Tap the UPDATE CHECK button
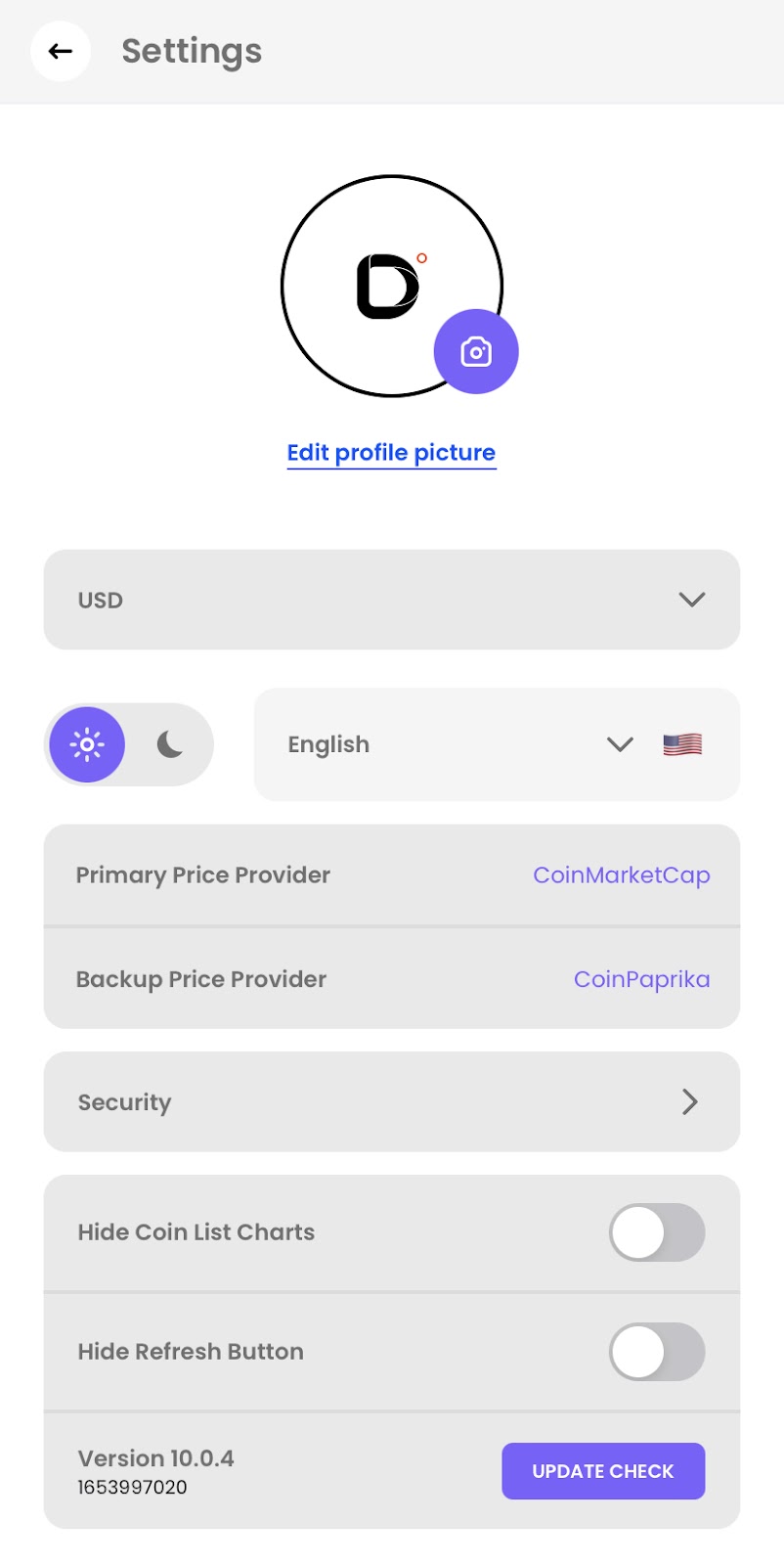 [603, 1471]
